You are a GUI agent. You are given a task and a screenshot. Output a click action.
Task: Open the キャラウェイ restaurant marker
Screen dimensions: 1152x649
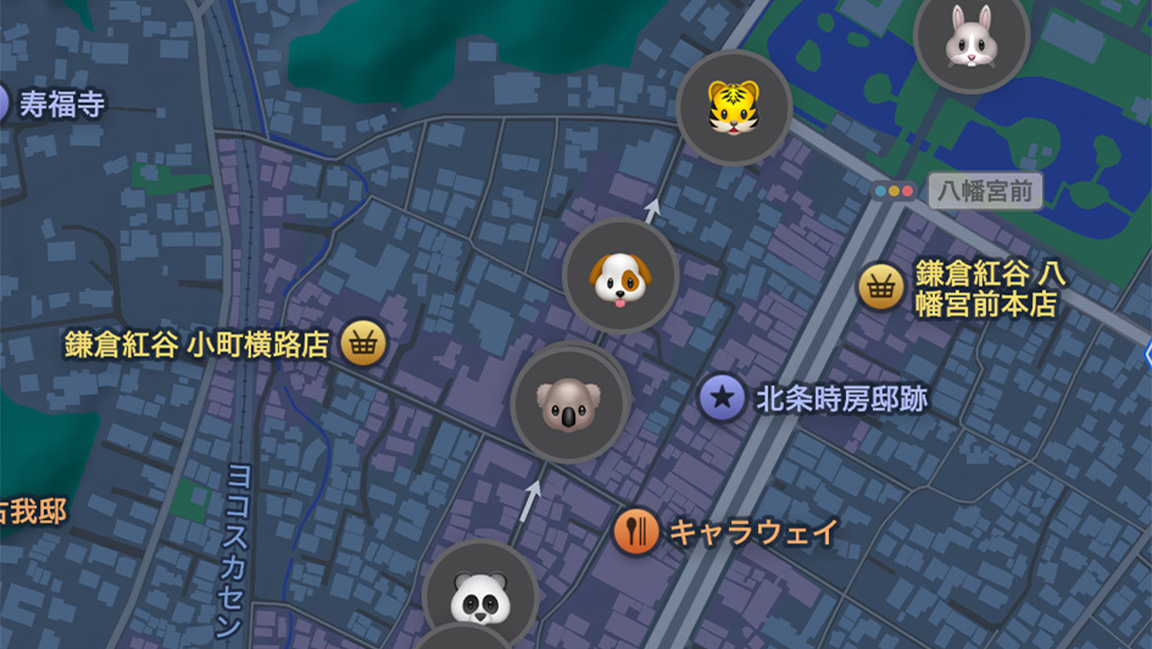coord(636,531)
